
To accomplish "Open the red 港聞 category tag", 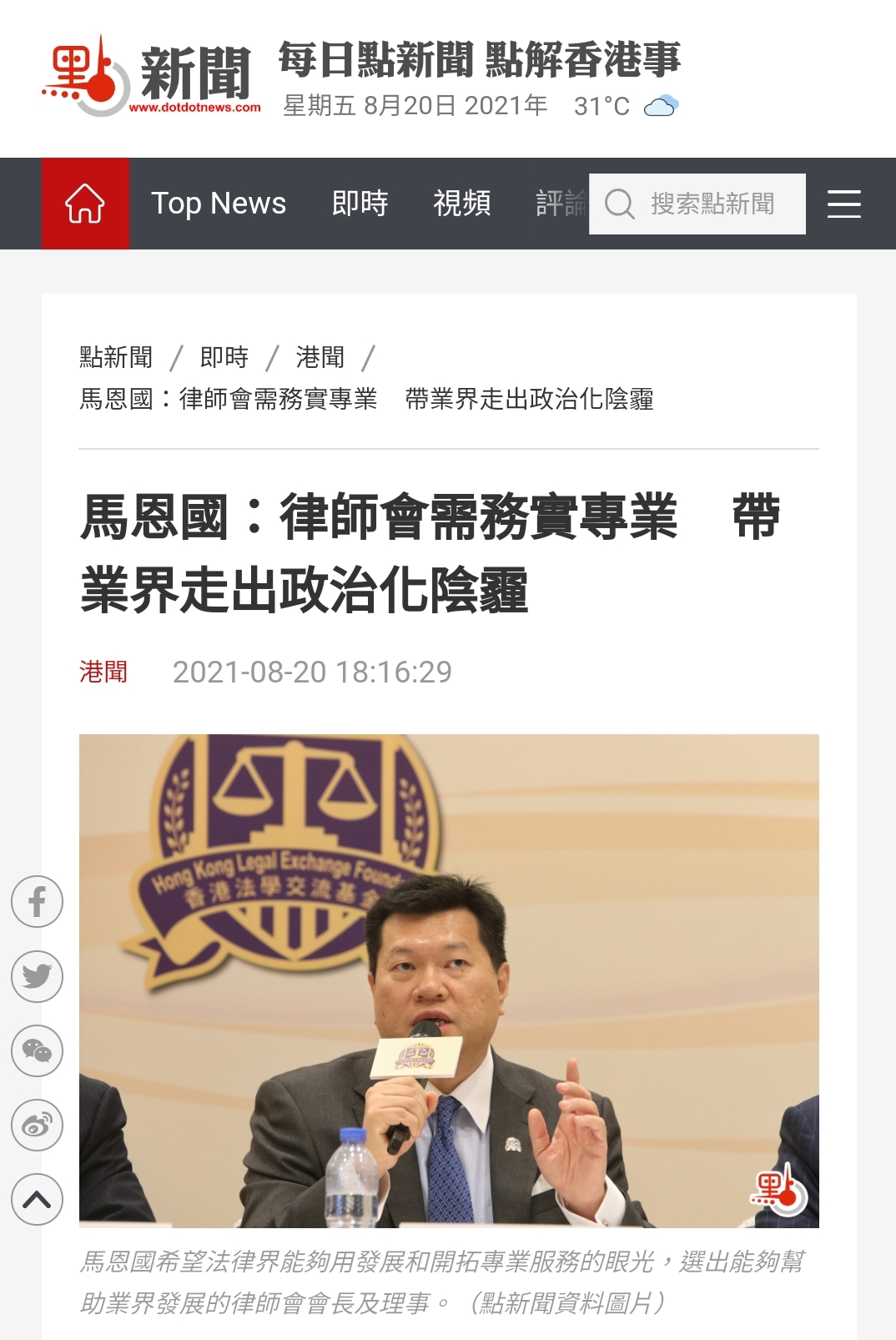I will 103,672.
